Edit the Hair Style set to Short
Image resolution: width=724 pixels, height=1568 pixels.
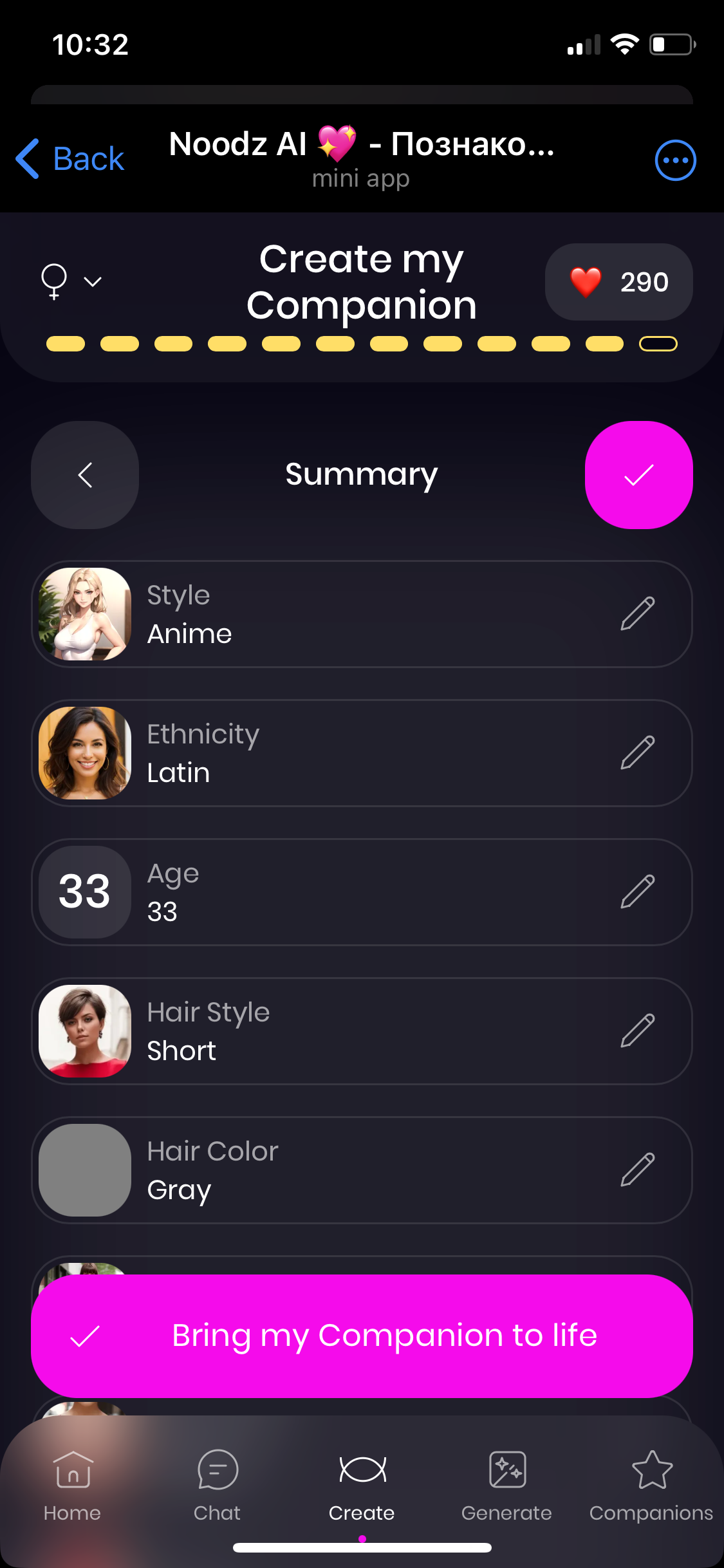click(638, 1031)
